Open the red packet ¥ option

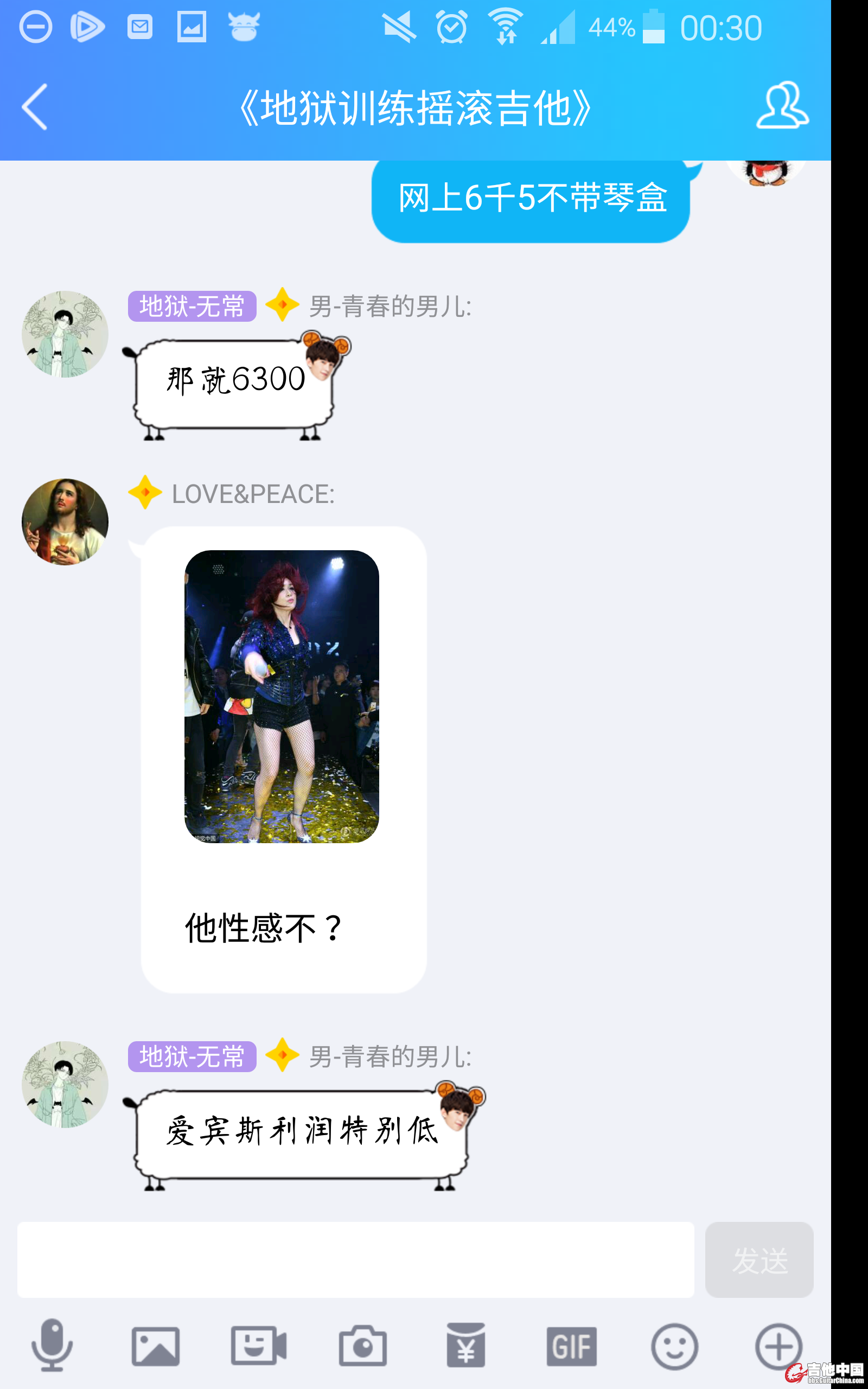click(x=465, y=1346)
